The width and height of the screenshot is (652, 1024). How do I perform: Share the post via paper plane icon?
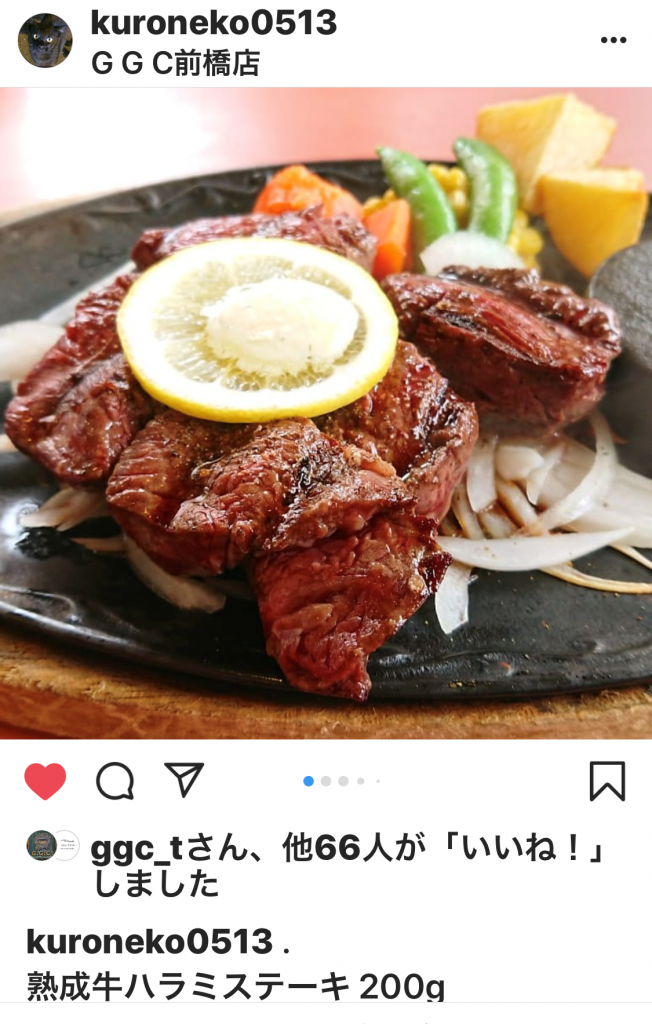click(x=185, y=780)
